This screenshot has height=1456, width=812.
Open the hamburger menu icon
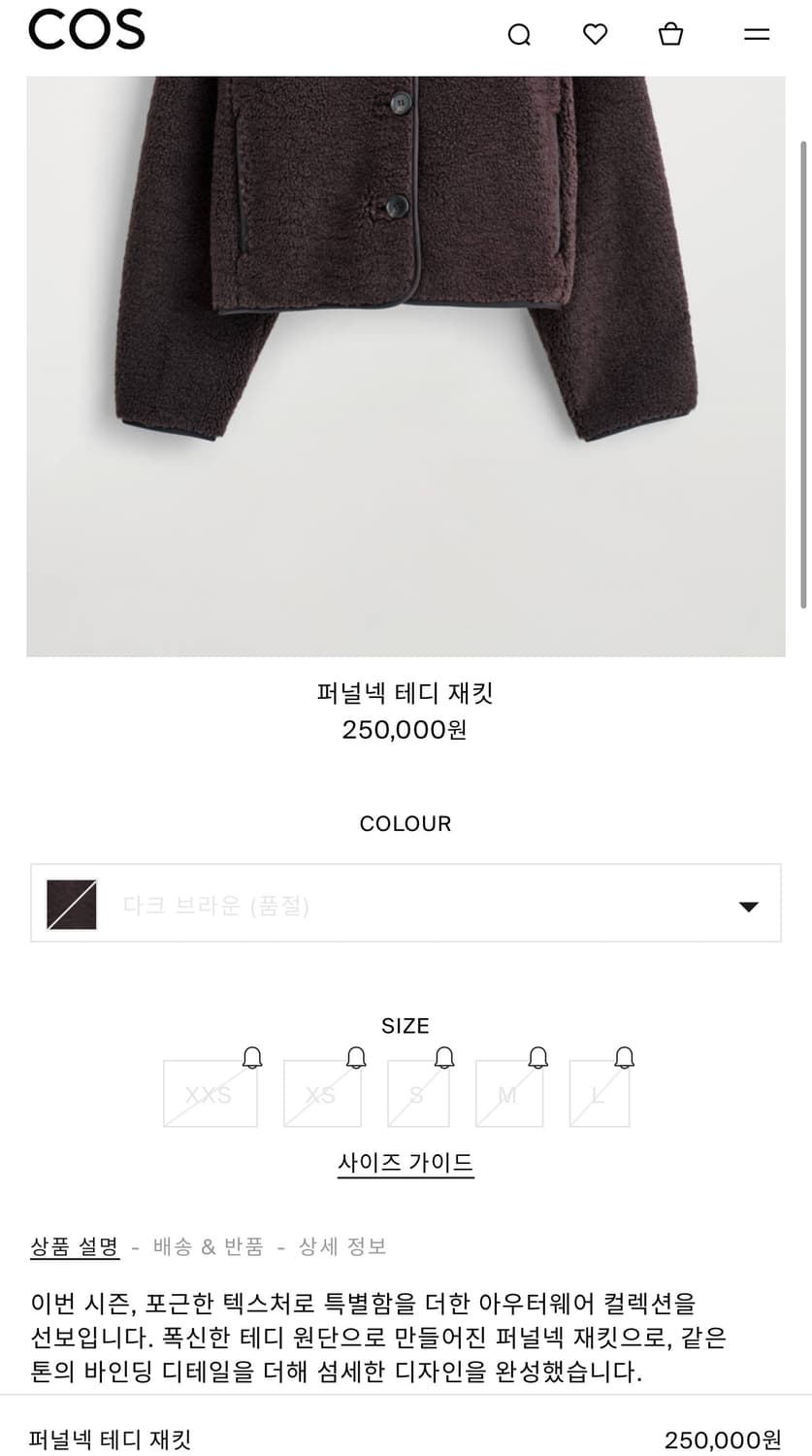point(755,34)
